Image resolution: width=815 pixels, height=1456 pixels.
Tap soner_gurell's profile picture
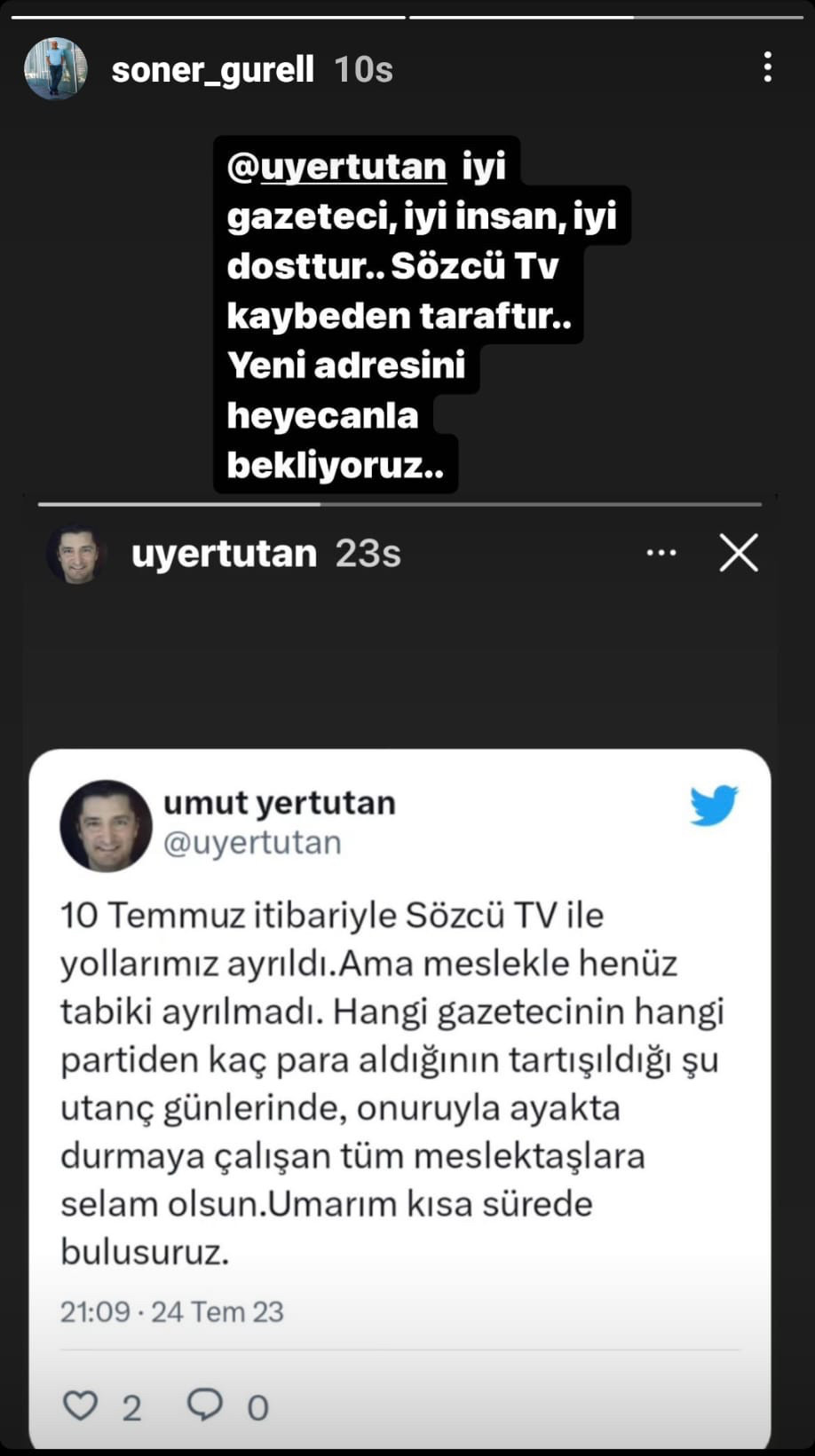(55, 68)
